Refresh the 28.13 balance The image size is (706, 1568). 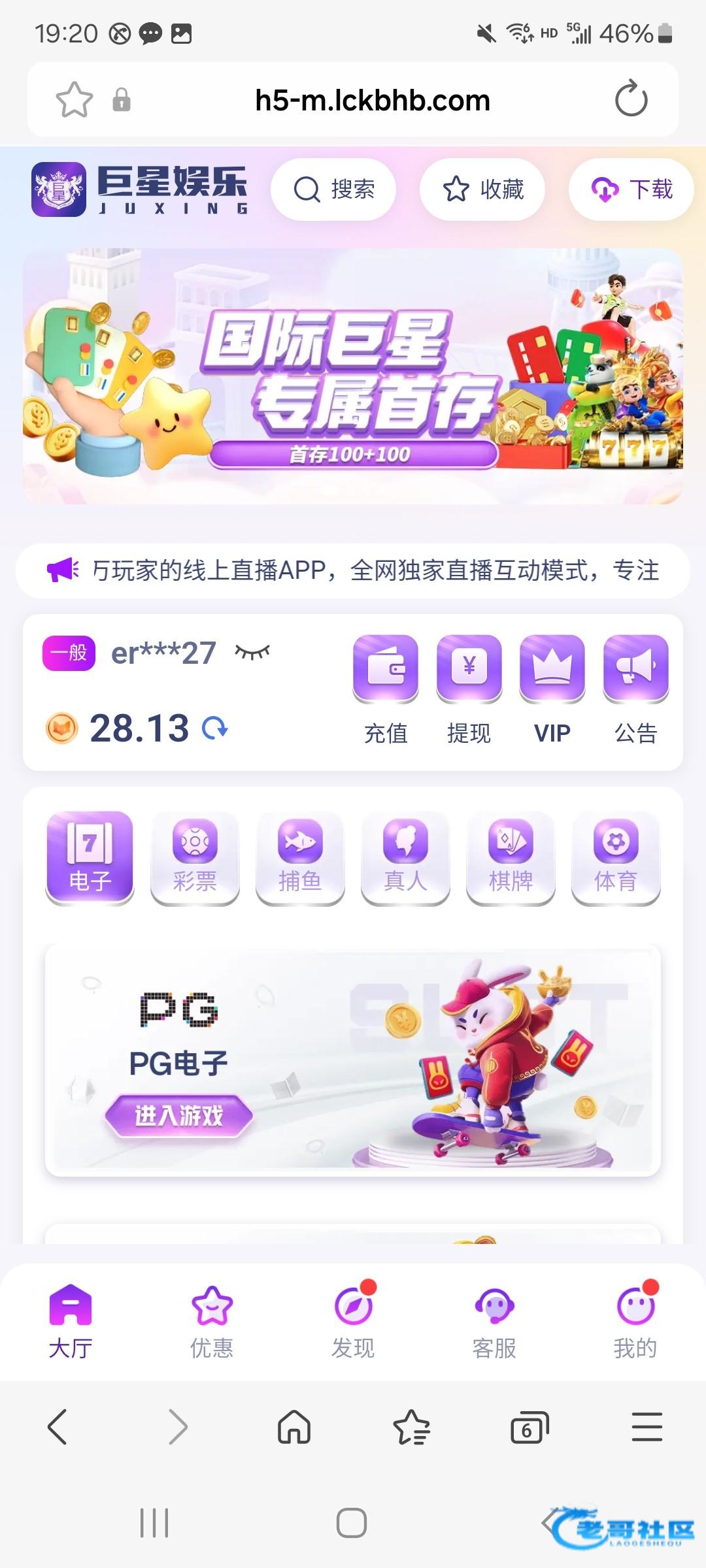(215, 728)
